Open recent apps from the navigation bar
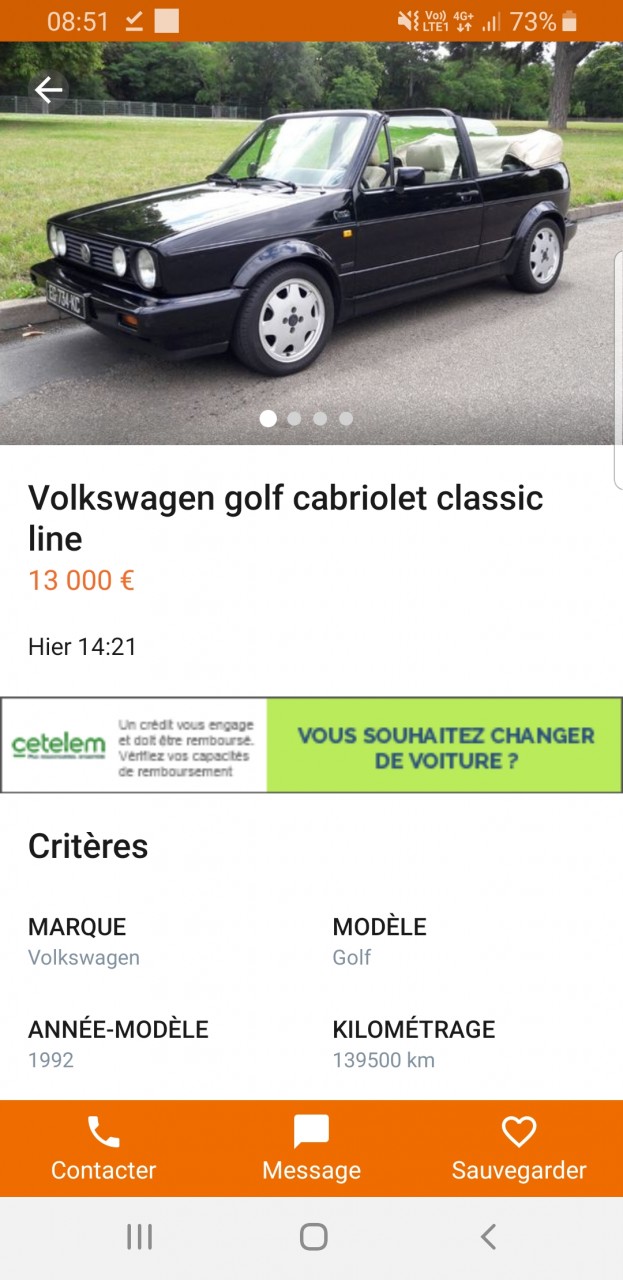Image resolution: width=623 pixels, height=1280 pixels. pos(139,1237)
